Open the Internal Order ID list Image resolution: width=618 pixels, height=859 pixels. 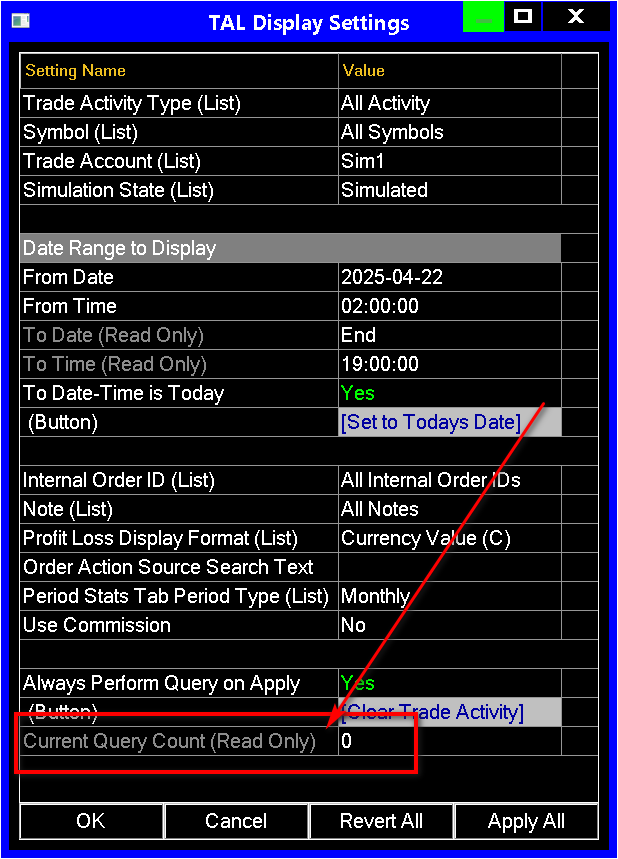click(449, 480)
